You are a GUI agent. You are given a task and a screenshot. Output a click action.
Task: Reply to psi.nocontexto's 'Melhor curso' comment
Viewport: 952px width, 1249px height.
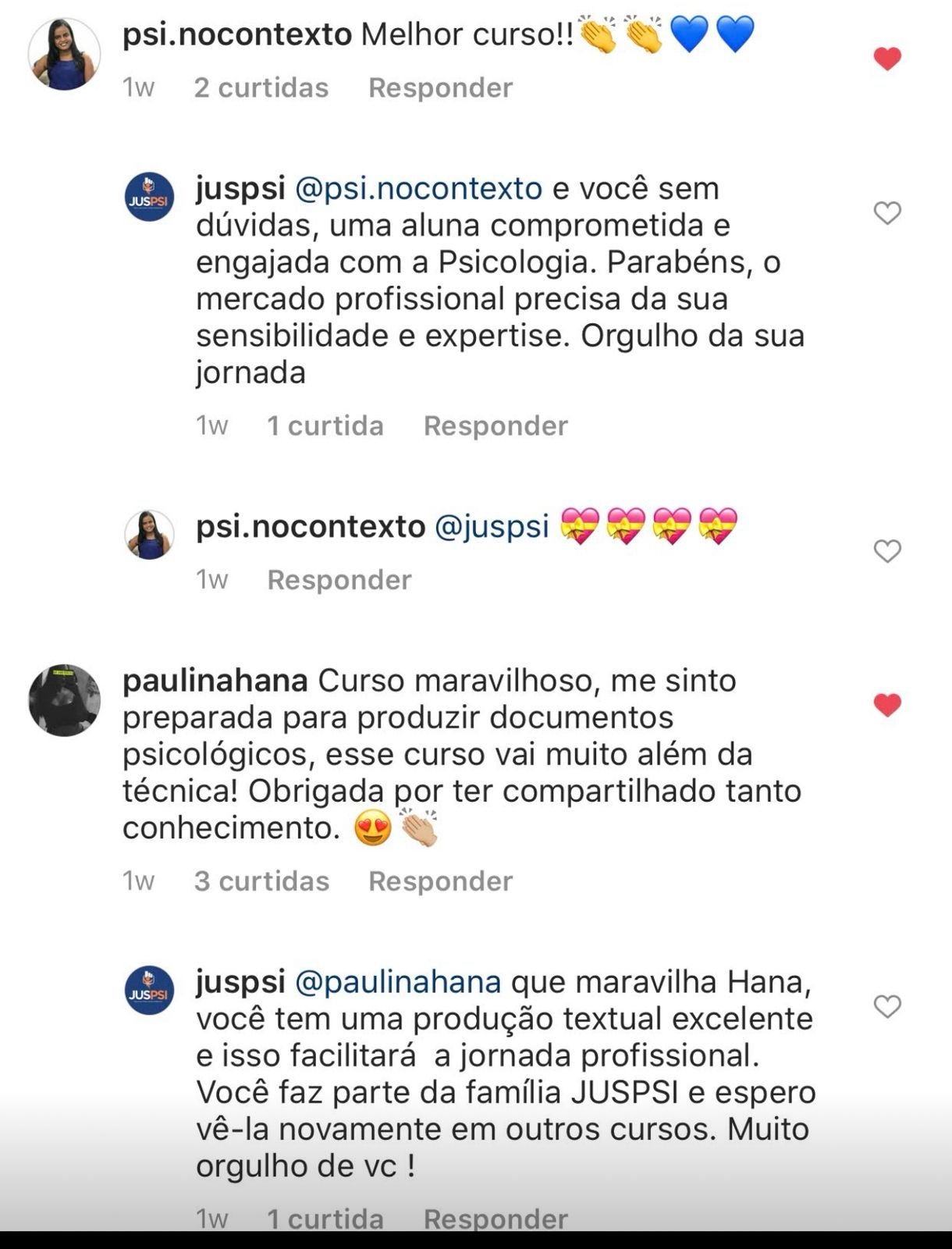coord(440,87)
